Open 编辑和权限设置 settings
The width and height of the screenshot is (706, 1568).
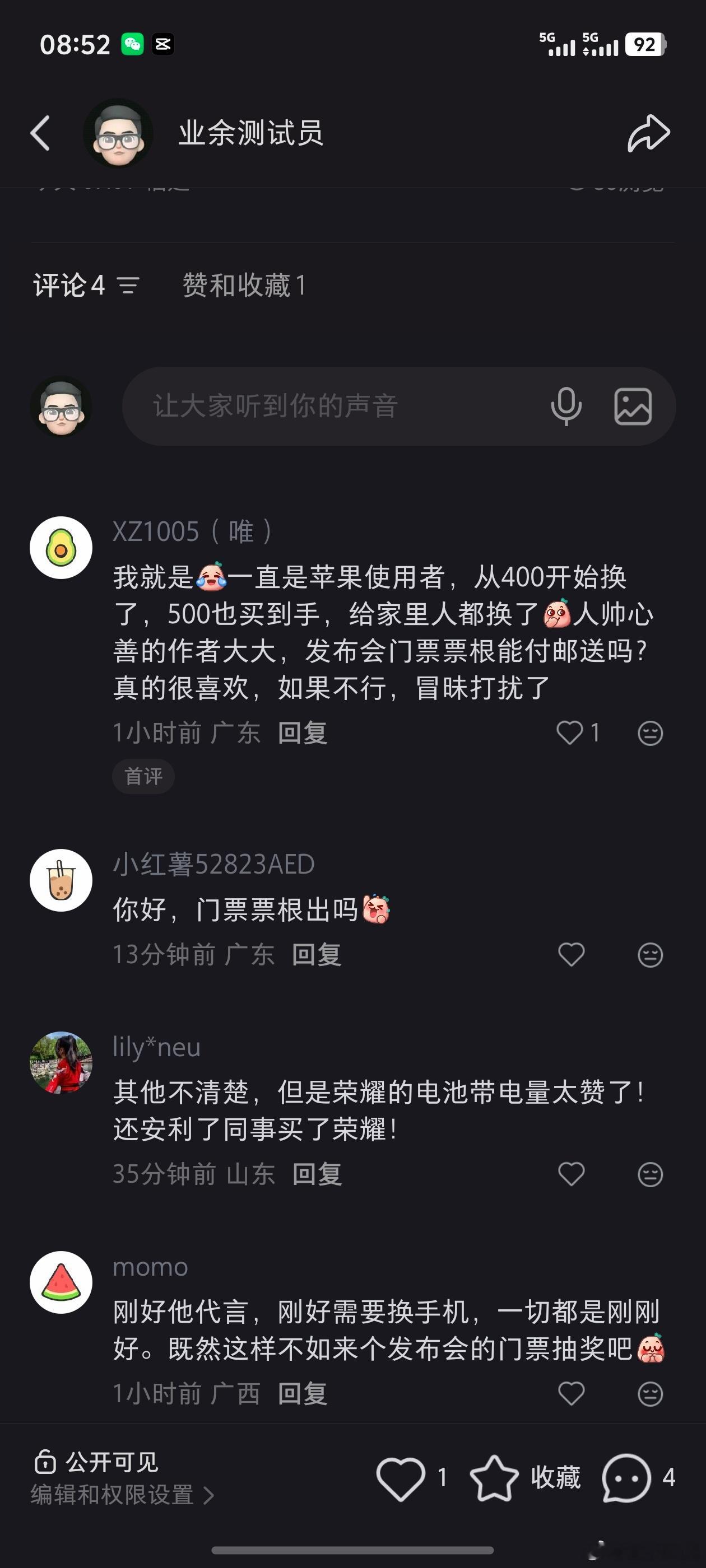[x=122, y=1494]
